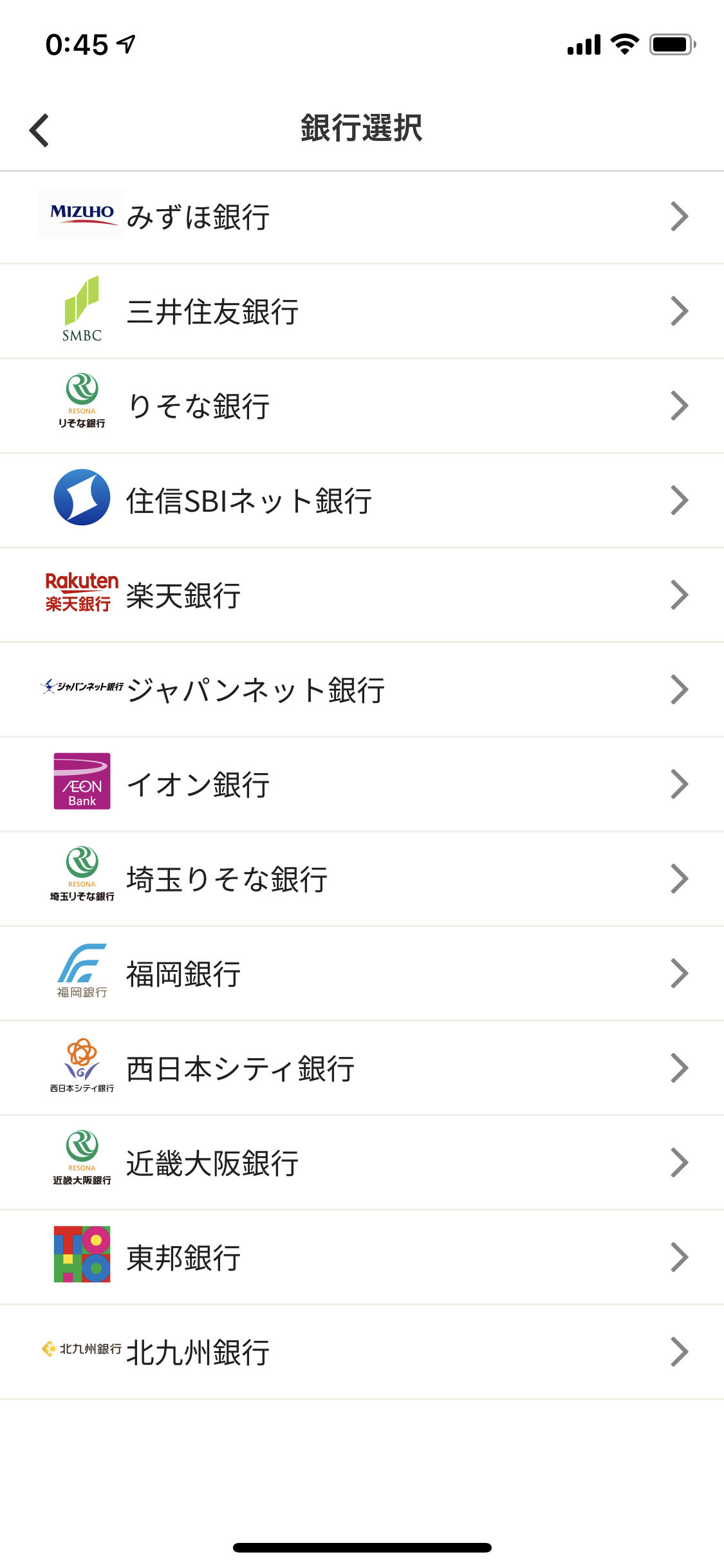Choose 三井住友銀行 (SMBC)
The image size is (724, 1568).
[362, 312]
